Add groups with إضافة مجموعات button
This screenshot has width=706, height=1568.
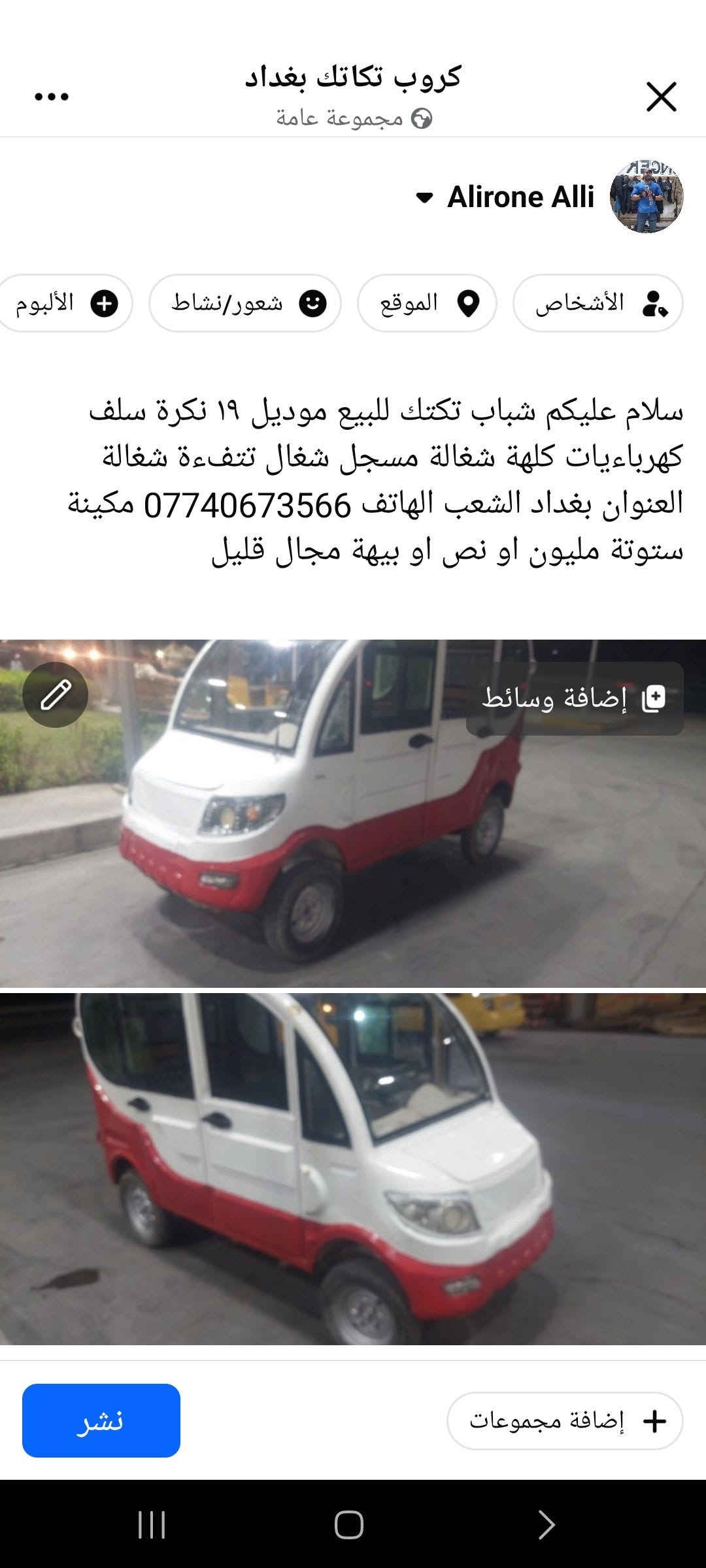click(565, 1420)
